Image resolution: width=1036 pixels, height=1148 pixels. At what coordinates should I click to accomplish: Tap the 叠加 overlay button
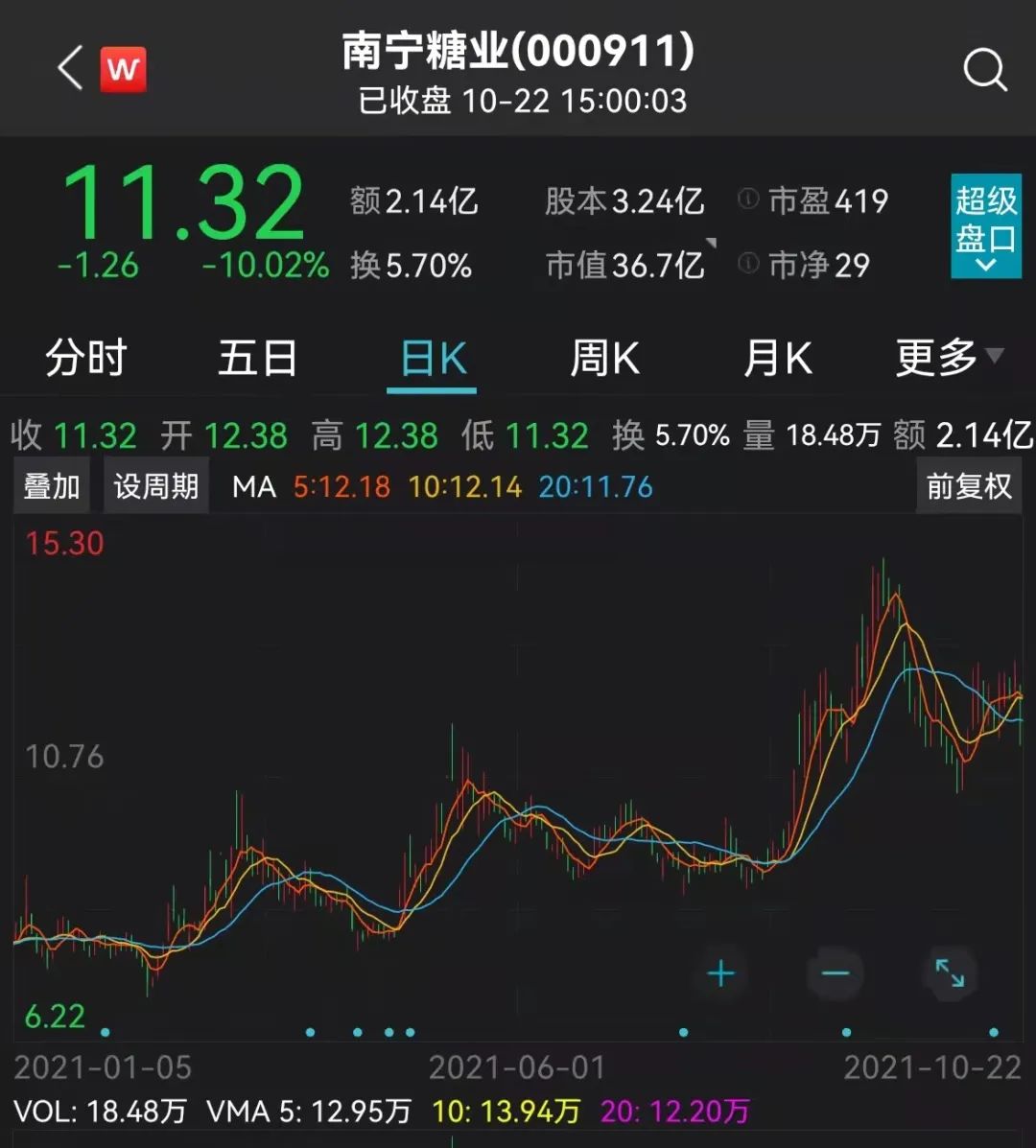[52, 486]
